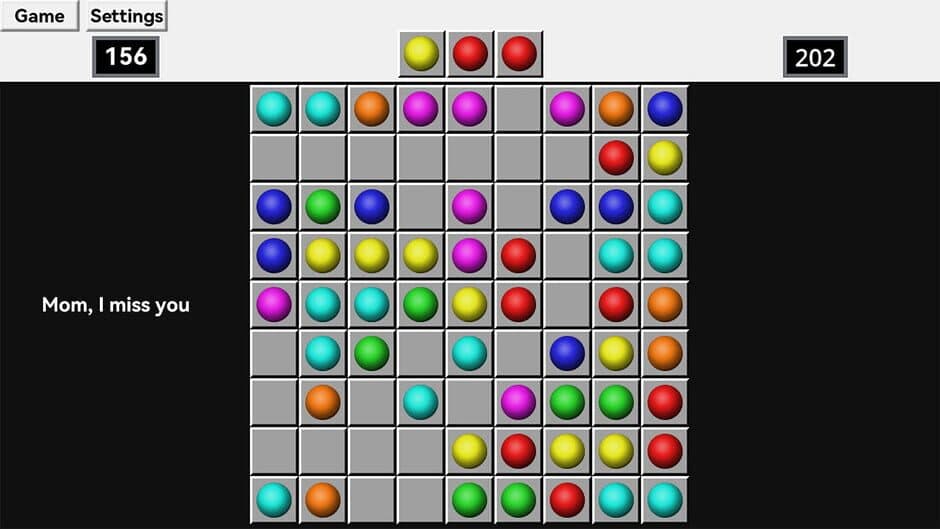Pick the red ball in the second row
Viewport: 940px width, 529px height.
pos(616,157)
